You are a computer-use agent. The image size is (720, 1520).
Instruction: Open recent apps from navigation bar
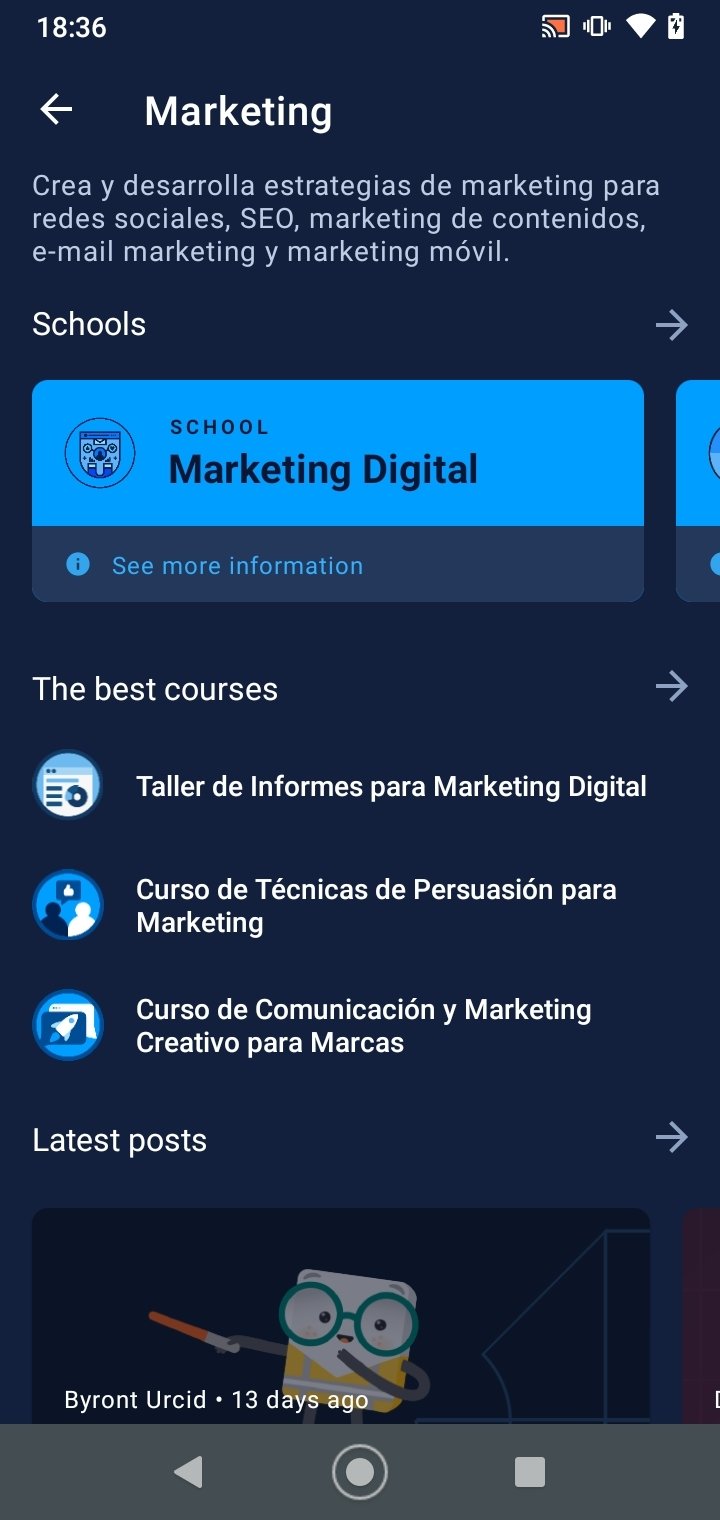point(529,1471)
